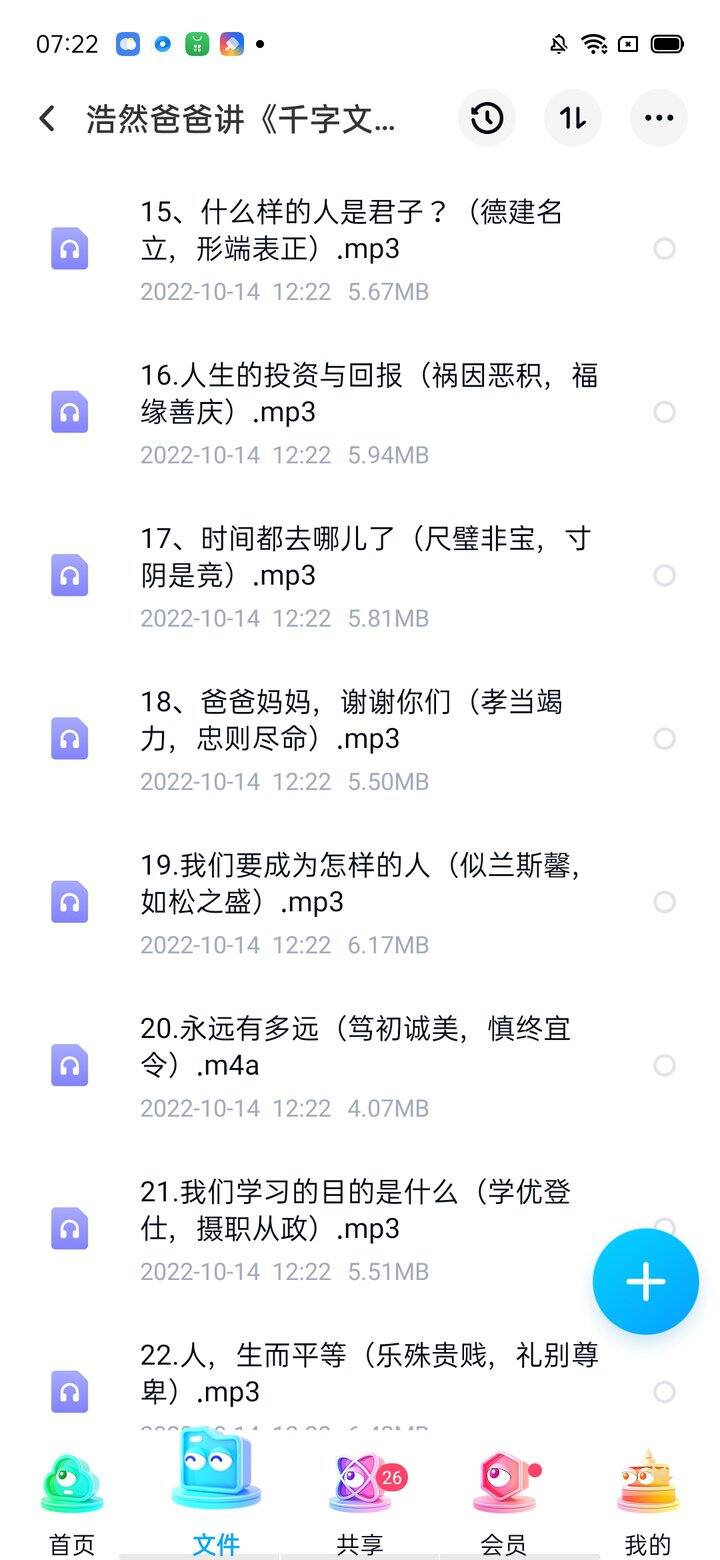Open the 我的 tab
This screenshot has width=720, height=1560.
point(648,1504)
